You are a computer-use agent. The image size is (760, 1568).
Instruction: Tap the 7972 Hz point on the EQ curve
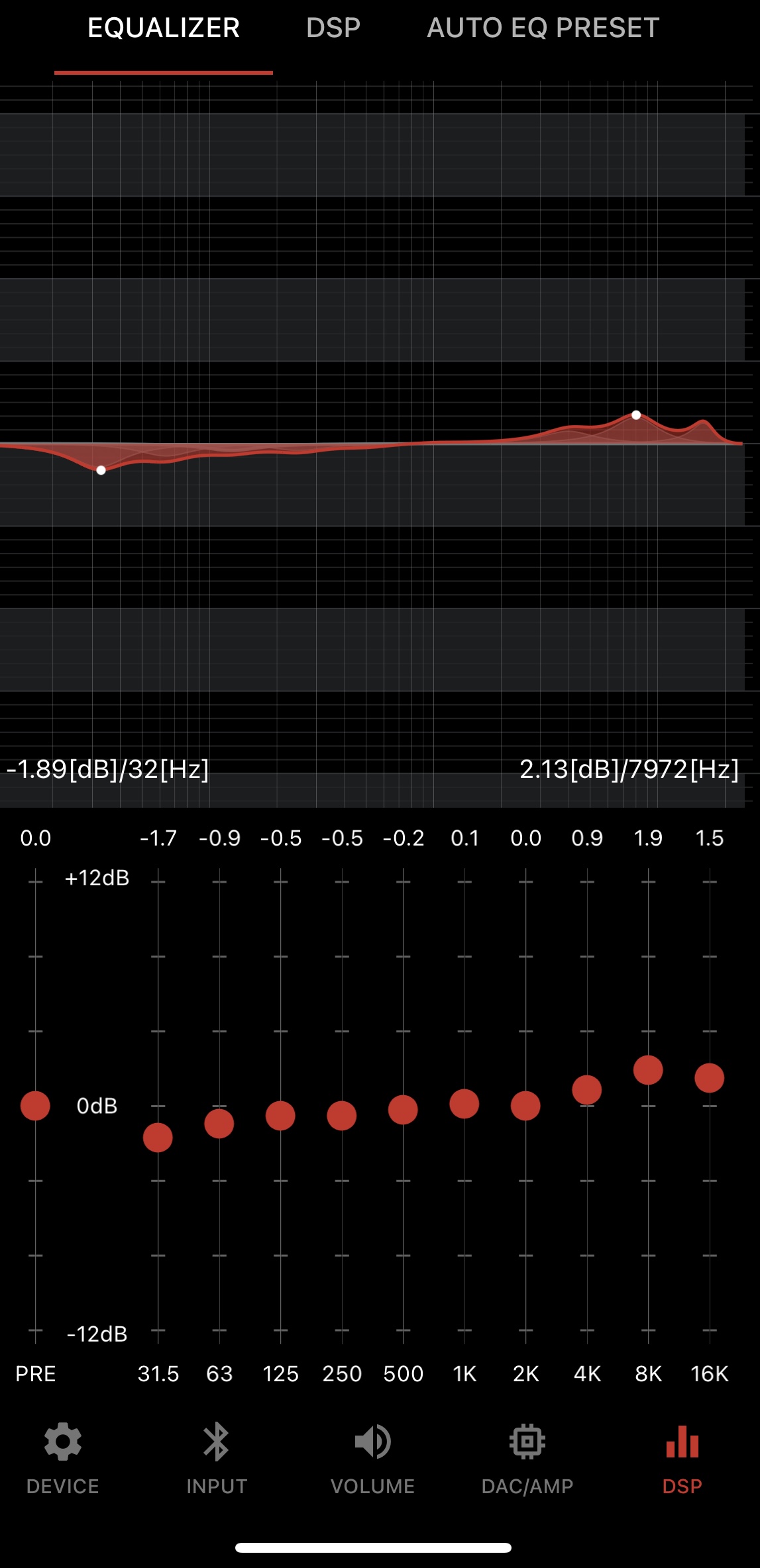click(636, 415)
